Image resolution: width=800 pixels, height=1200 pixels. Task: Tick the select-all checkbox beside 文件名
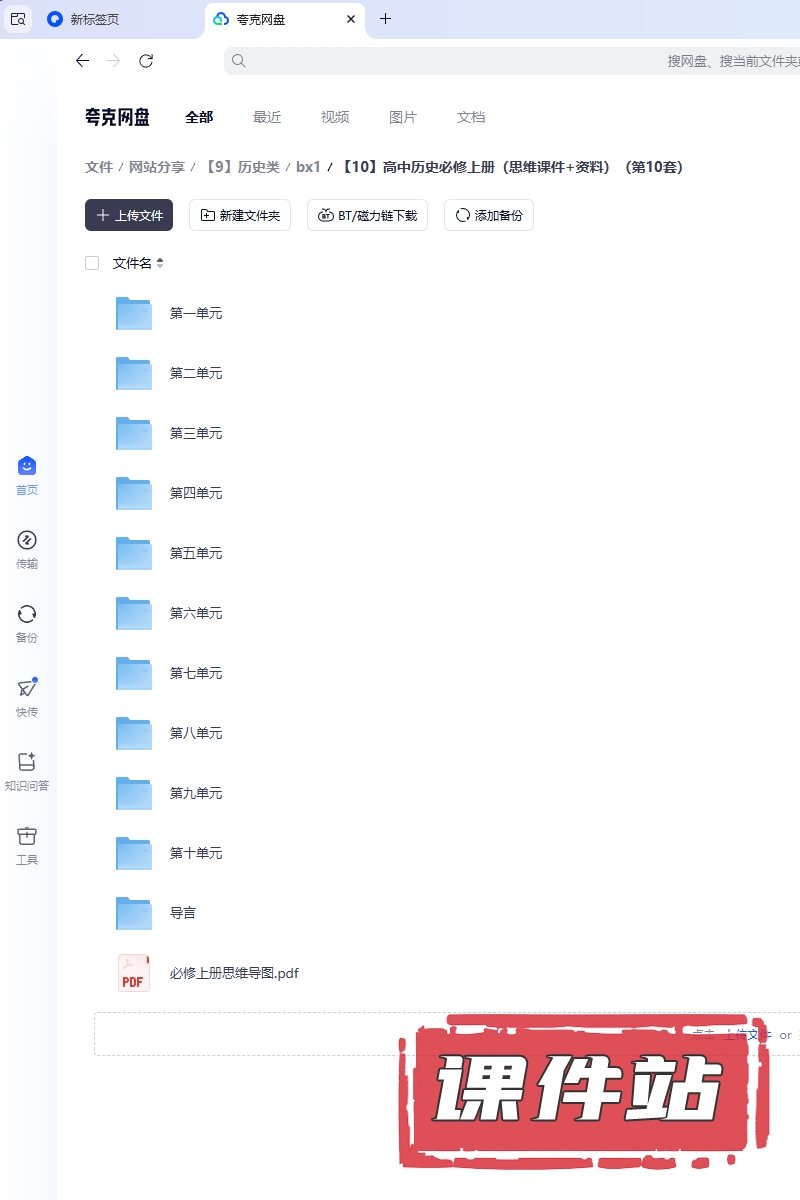[92, 263]
